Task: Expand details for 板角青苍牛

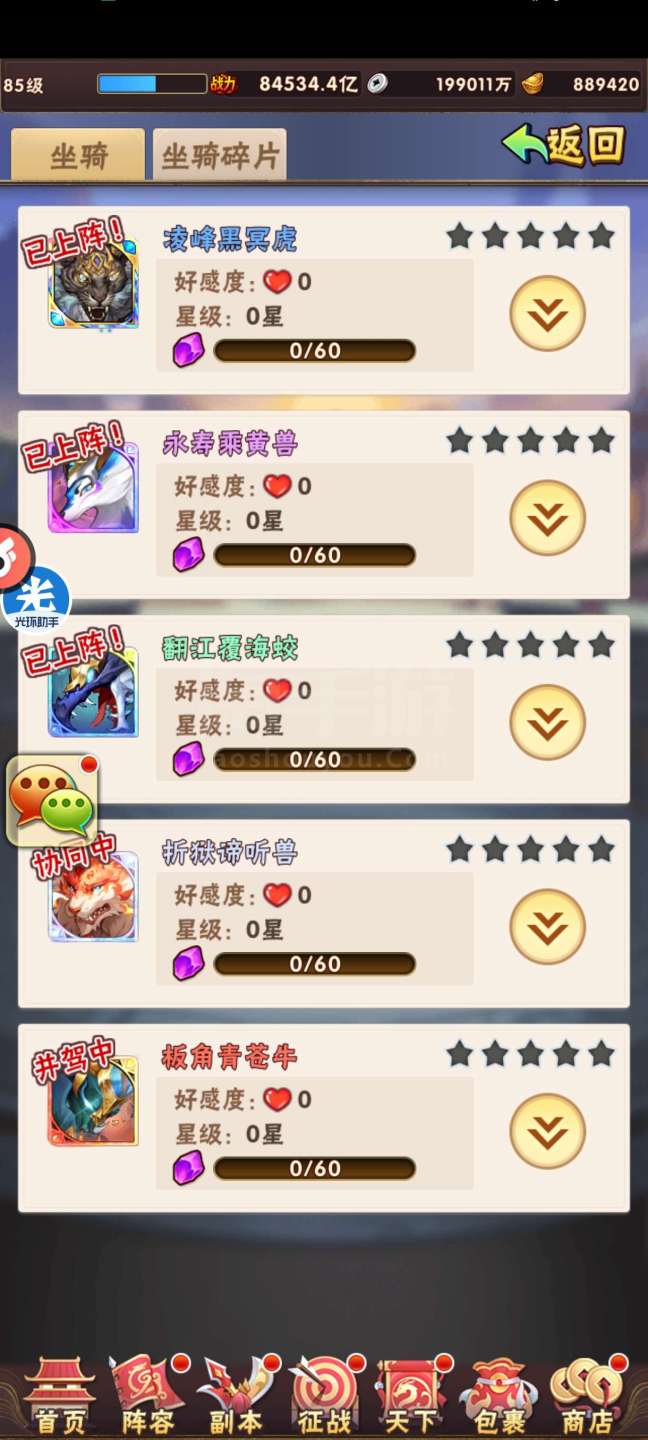Action: click(x=547, y=1131)
